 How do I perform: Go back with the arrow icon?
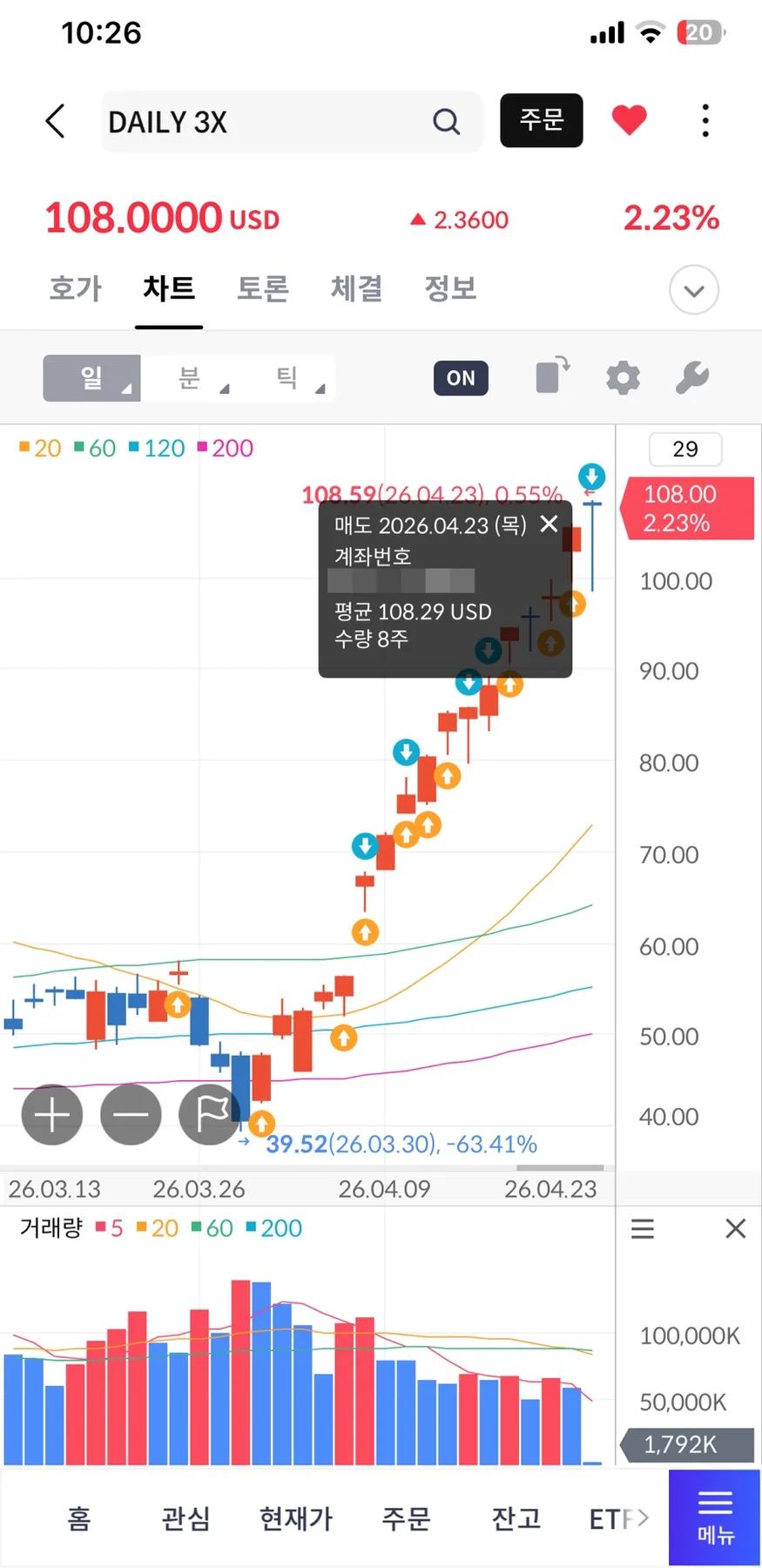coord(55,121)
